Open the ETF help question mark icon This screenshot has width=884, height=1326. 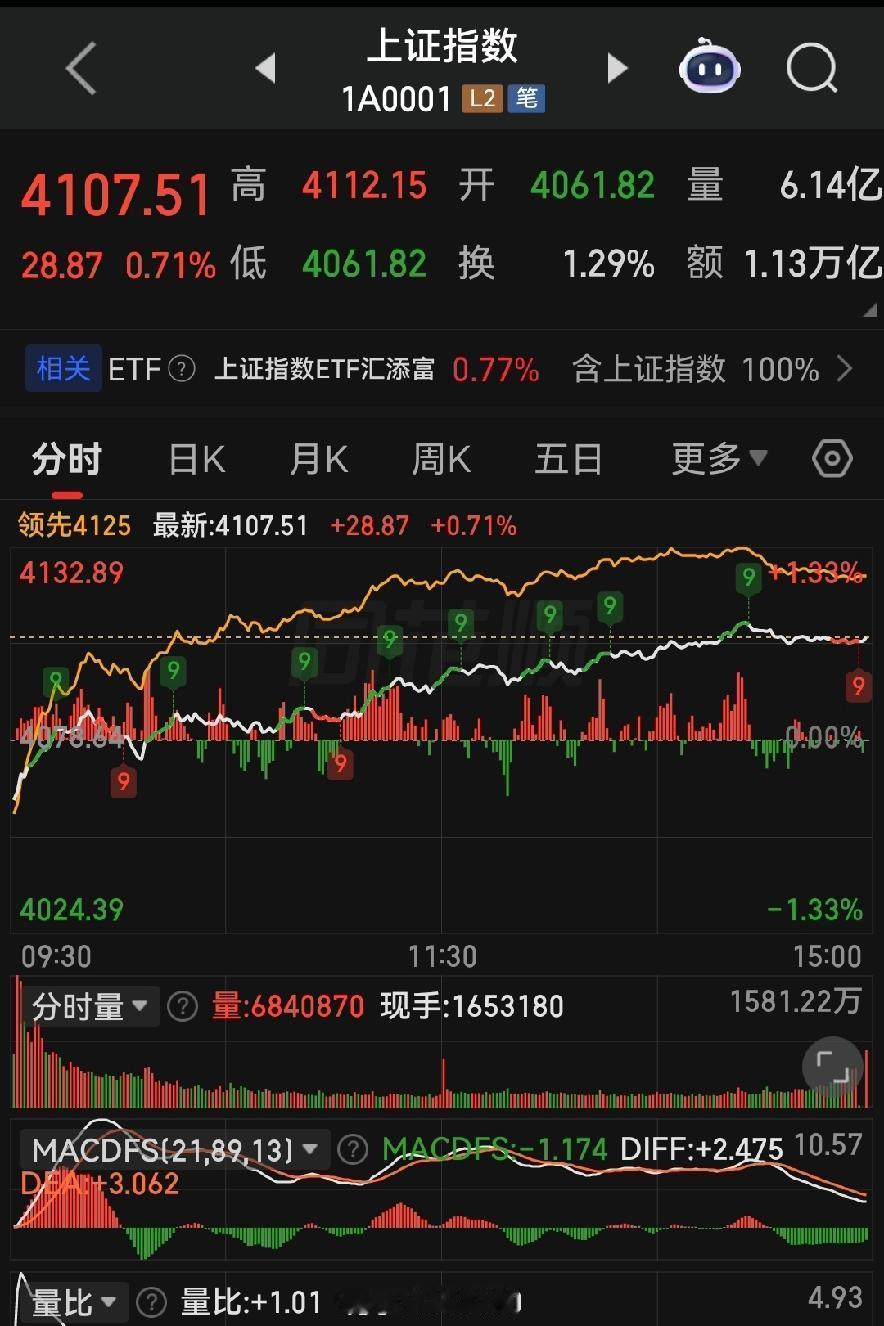182,369
